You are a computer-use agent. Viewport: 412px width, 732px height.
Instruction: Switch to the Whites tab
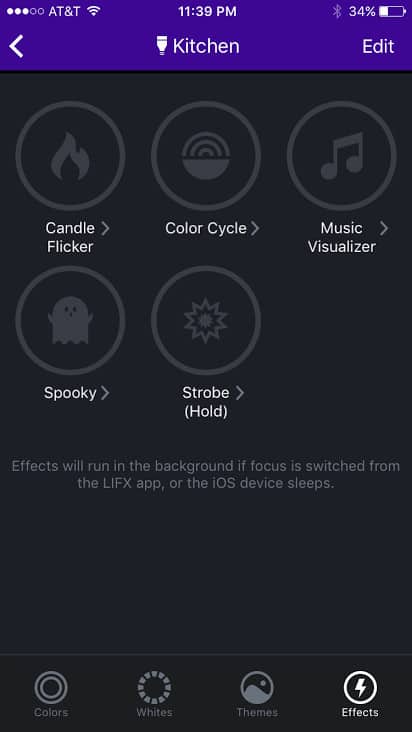click(154, 694)
